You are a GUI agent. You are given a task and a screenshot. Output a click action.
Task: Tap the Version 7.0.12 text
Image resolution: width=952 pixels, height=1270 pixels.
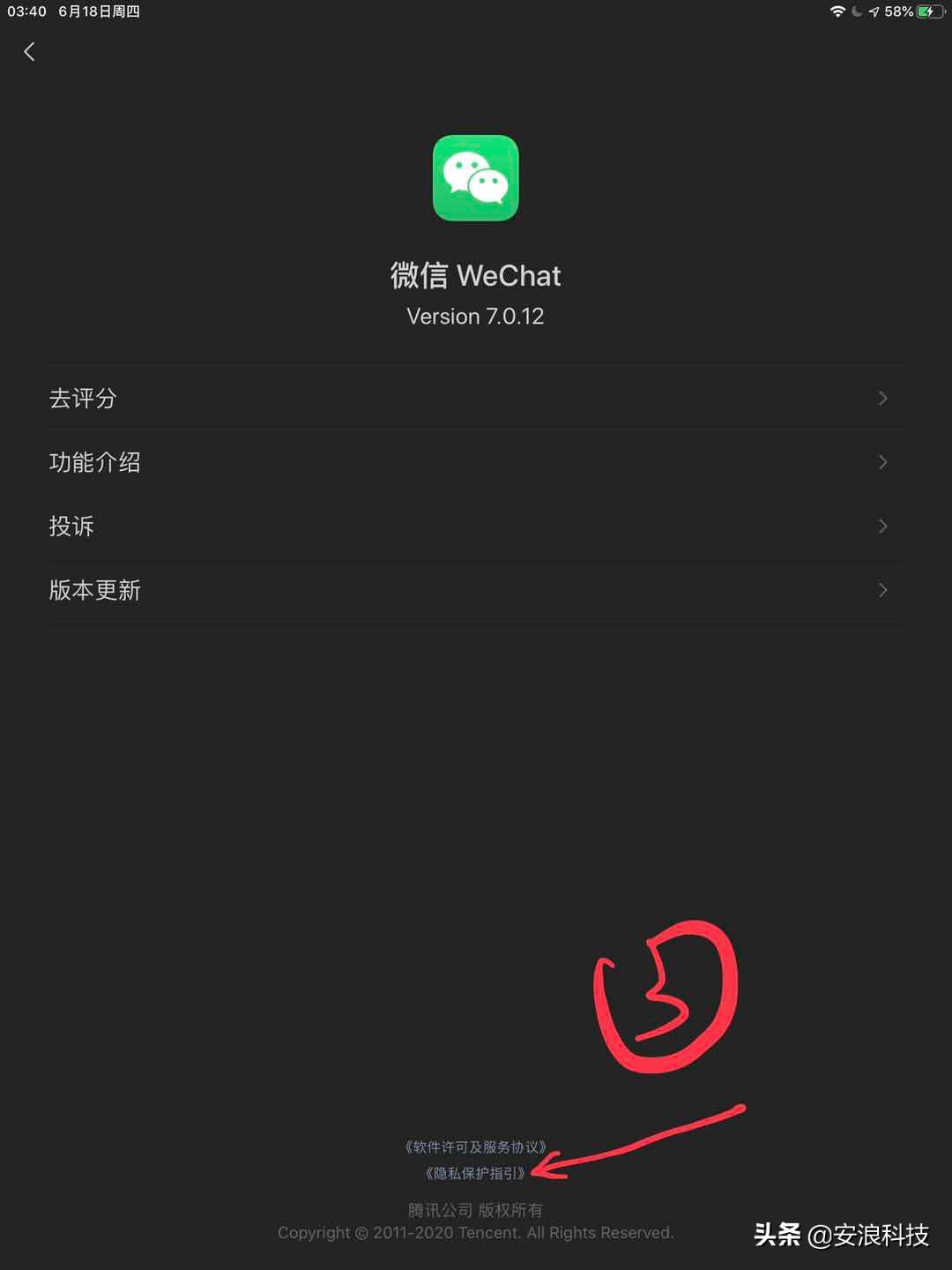click(x=475, y=316)
